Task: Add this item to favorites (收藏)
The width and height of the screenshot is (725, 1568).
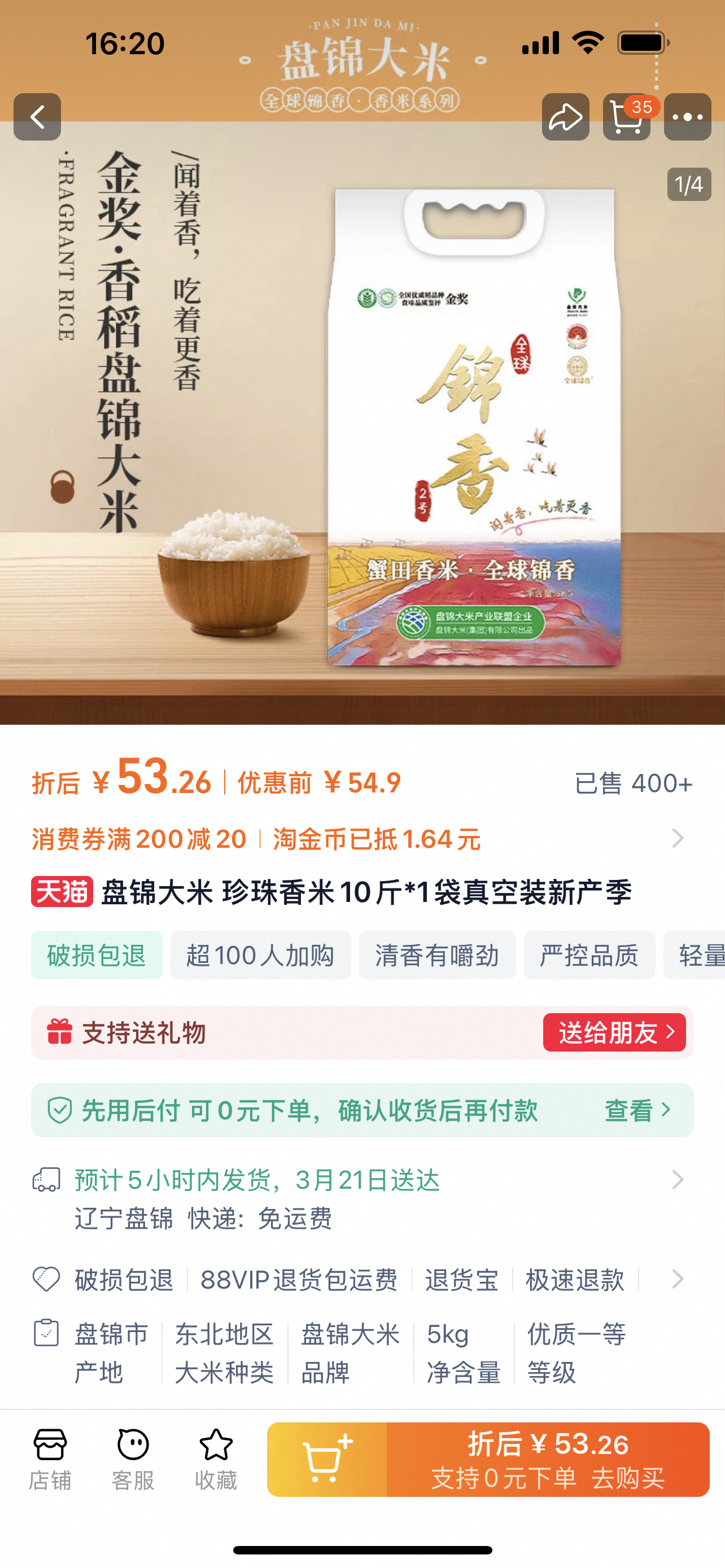Action: (216, 1460)
